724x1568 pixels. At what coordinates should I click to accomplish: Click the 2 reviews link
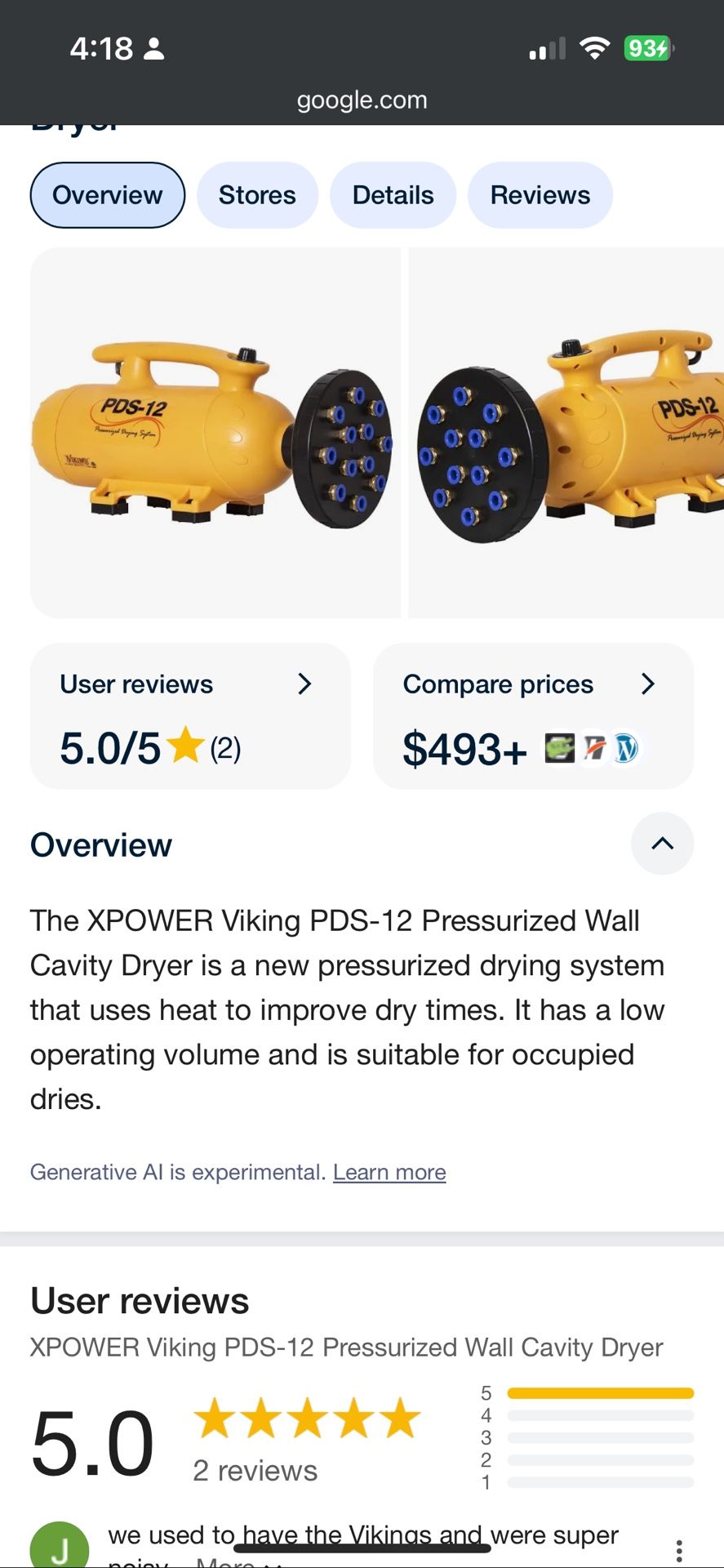pyautogui.click(x=255, y=1470)
